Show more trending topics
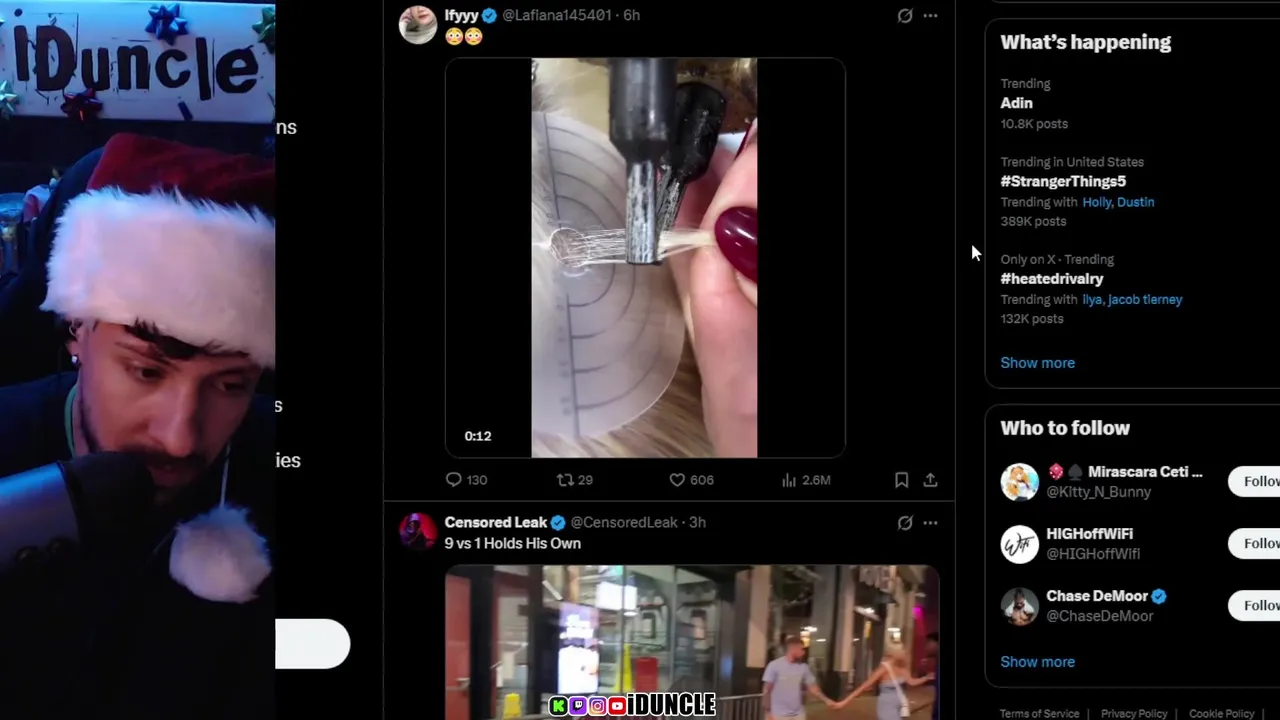The image size is (1280, 720). click(1037, 363)
